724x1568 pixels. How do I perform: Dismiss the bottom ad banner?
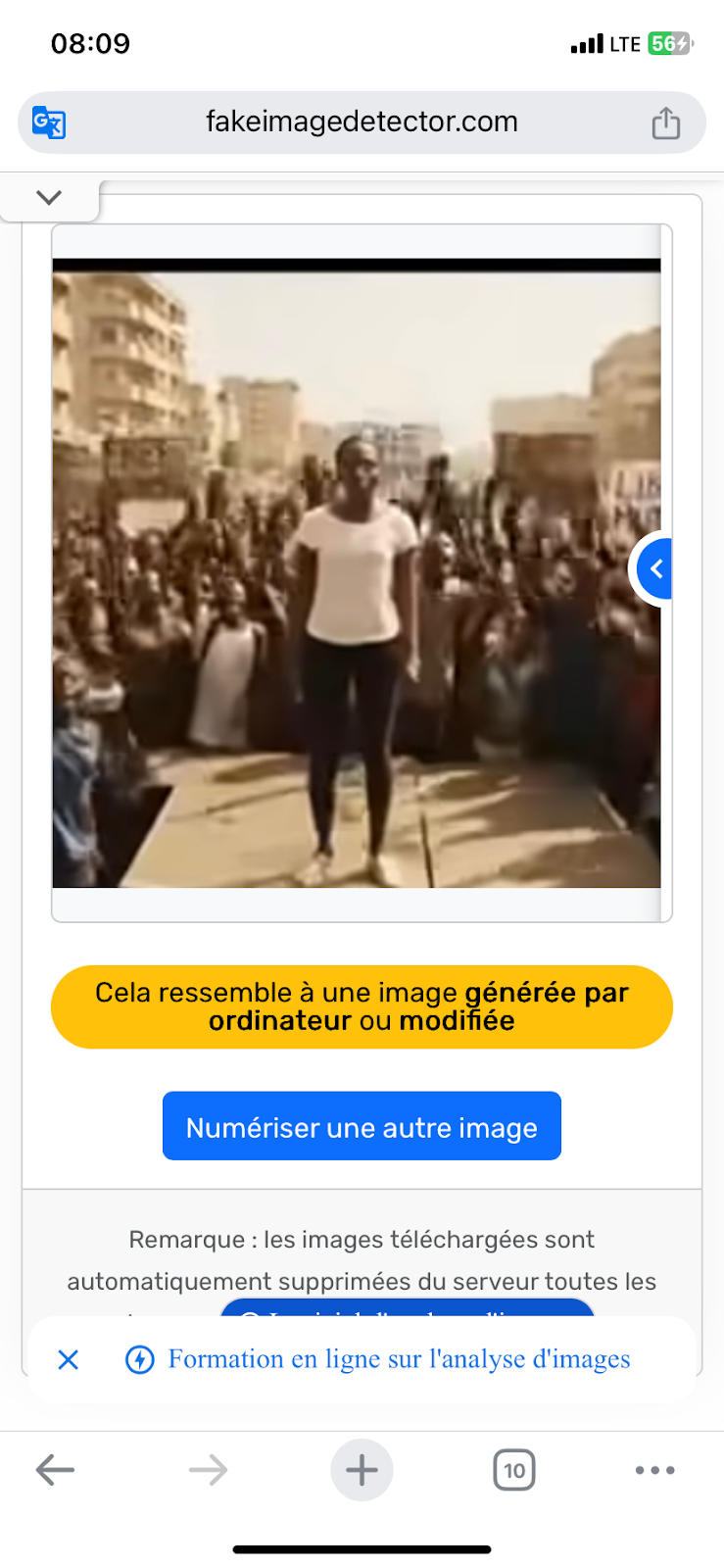point(68,1359)
